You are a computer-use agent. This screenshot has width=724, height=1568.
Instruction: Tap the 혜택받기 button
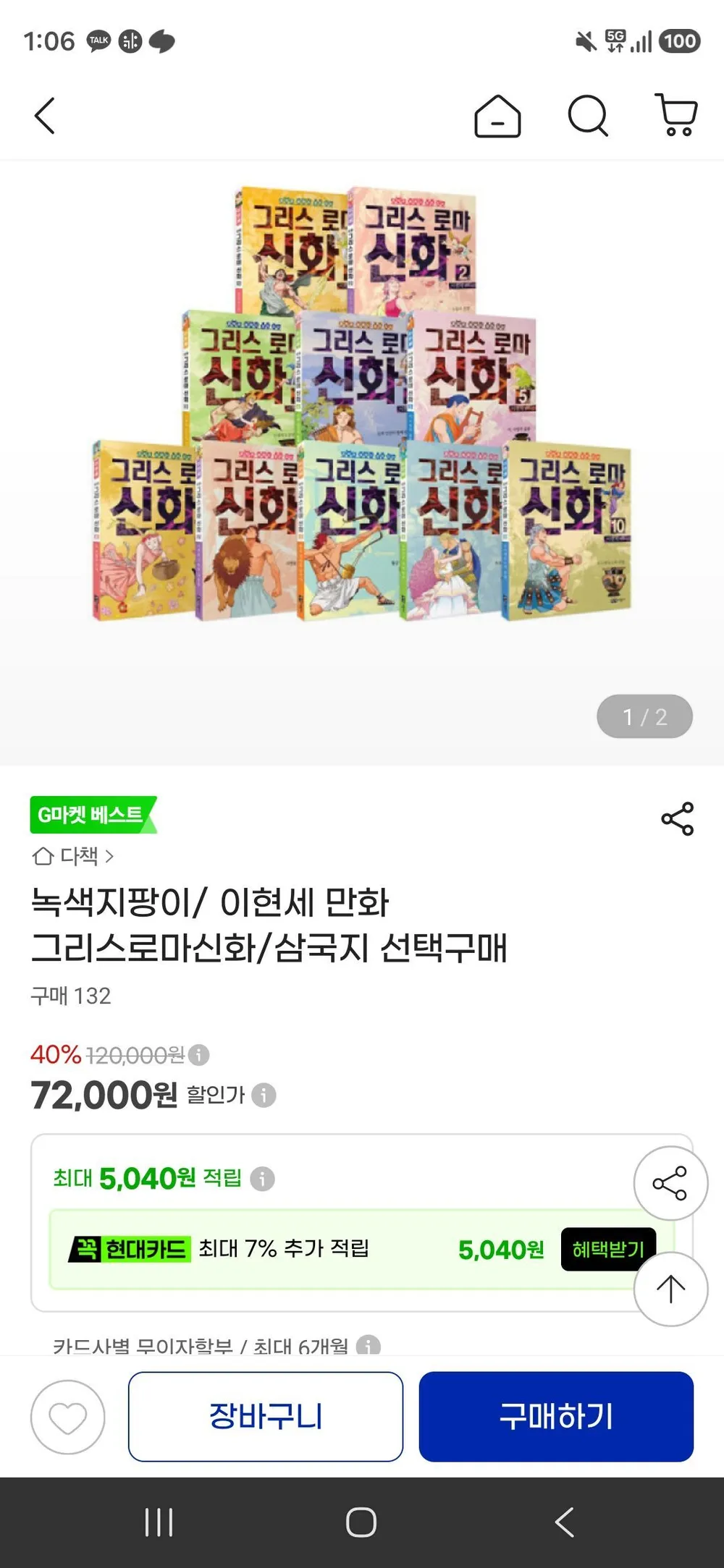coord(608,1250)
